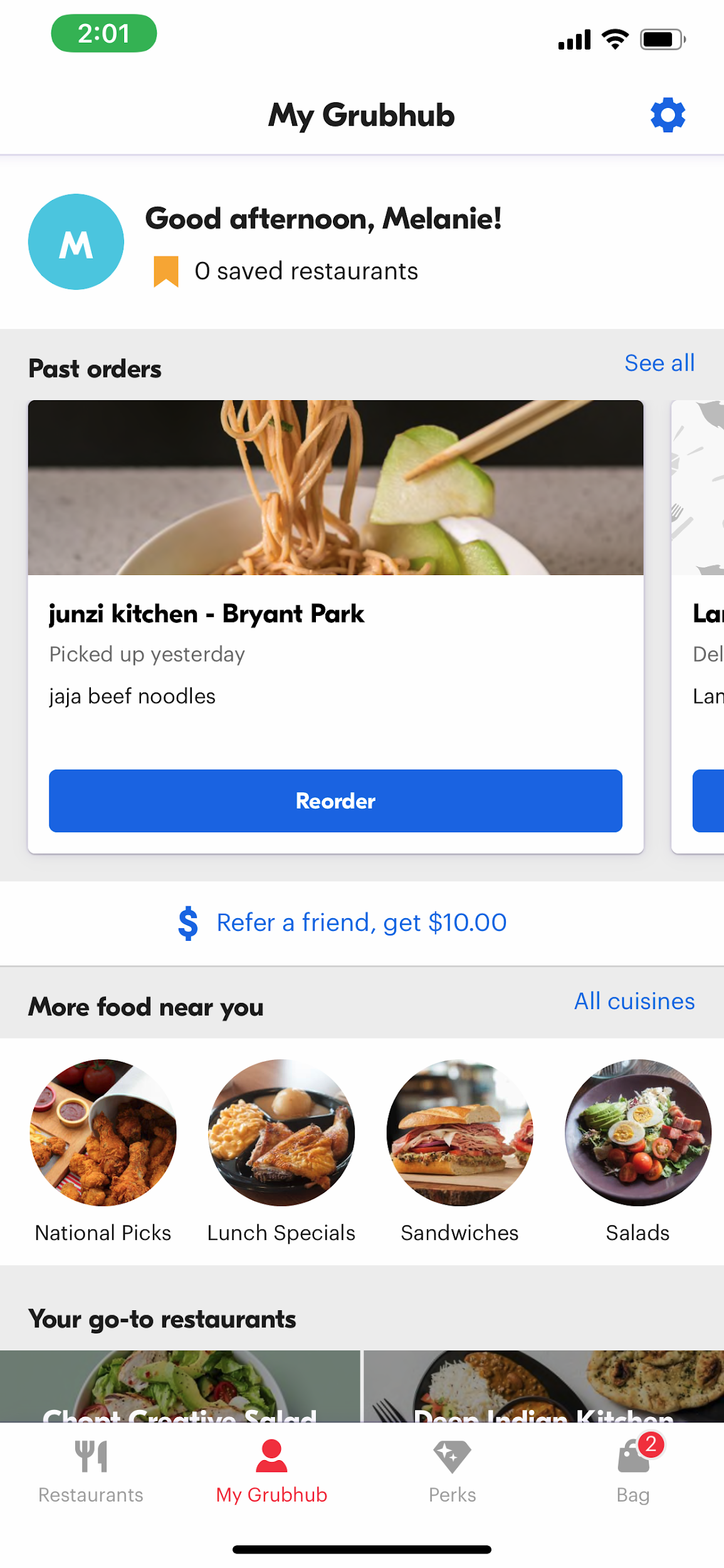This screenshot has height=1568, width=724.
Task: Tap Melanie's circular profile avatar
Action: point(76,241)
